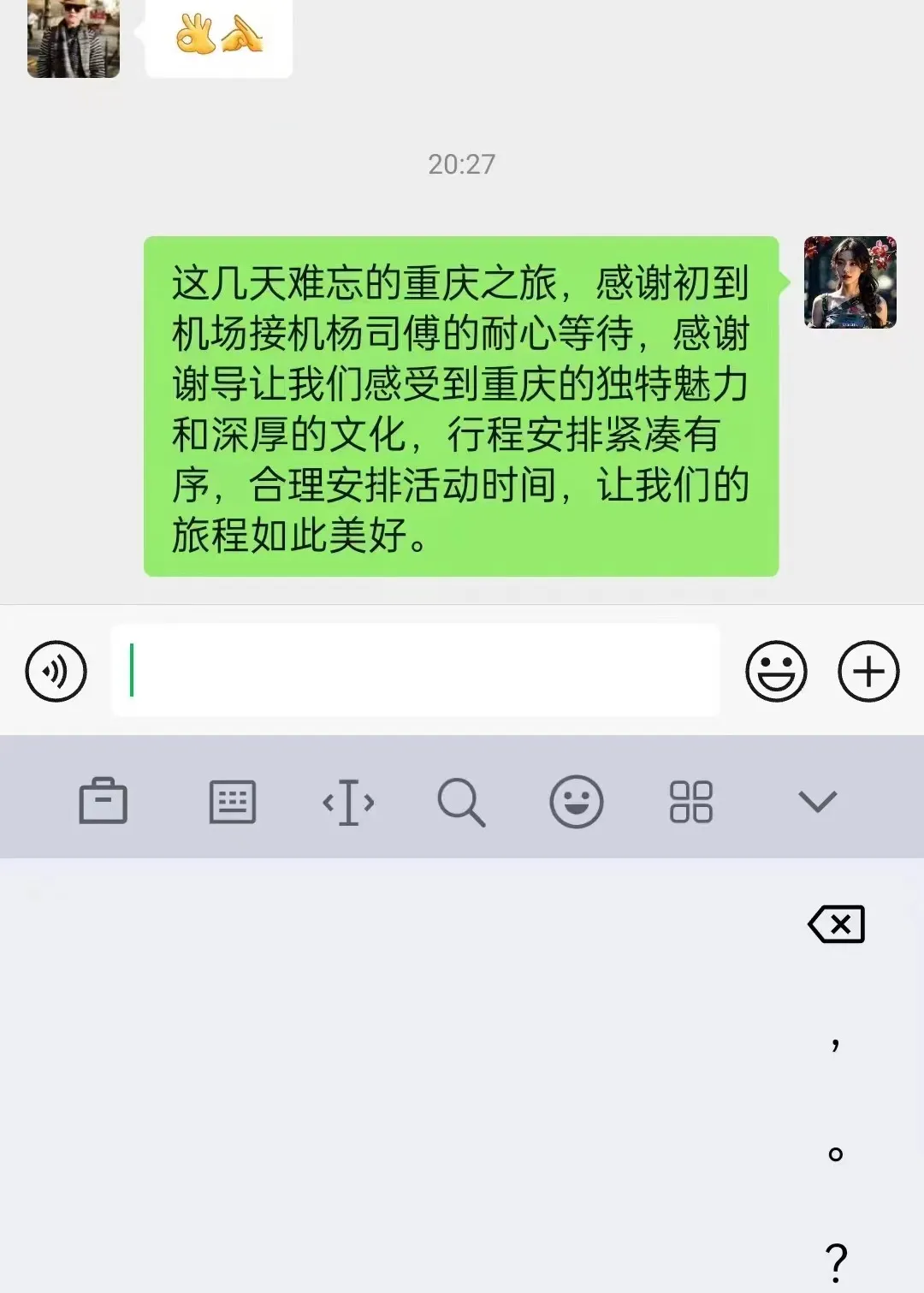Switch to voice message input
Viewport: 924px width, 1293px height.
(x=56, y=672)
